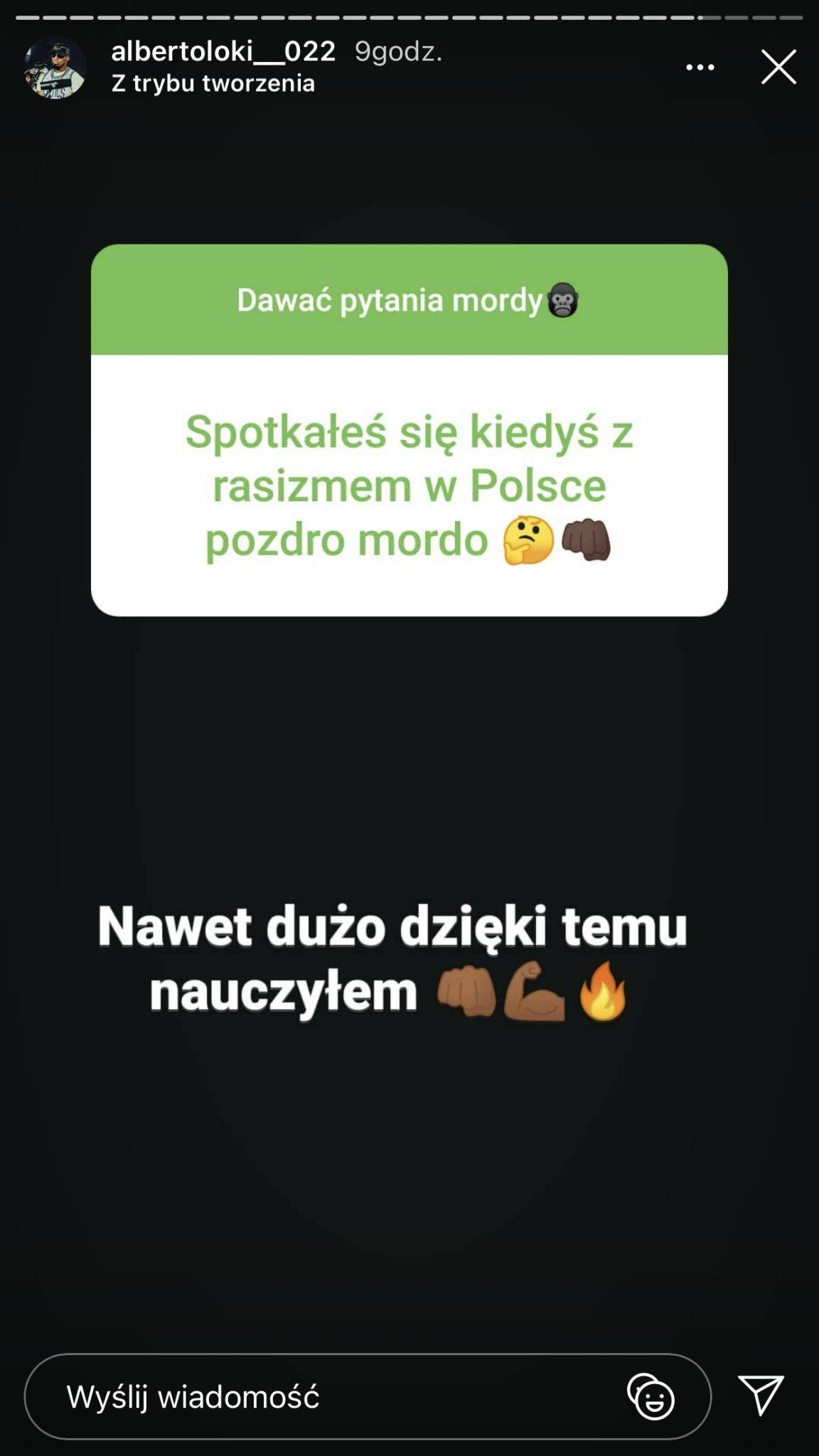819x1456 pixels.
Task: Open quick emoji reactions in message bar
Action: coord(651,1397)
